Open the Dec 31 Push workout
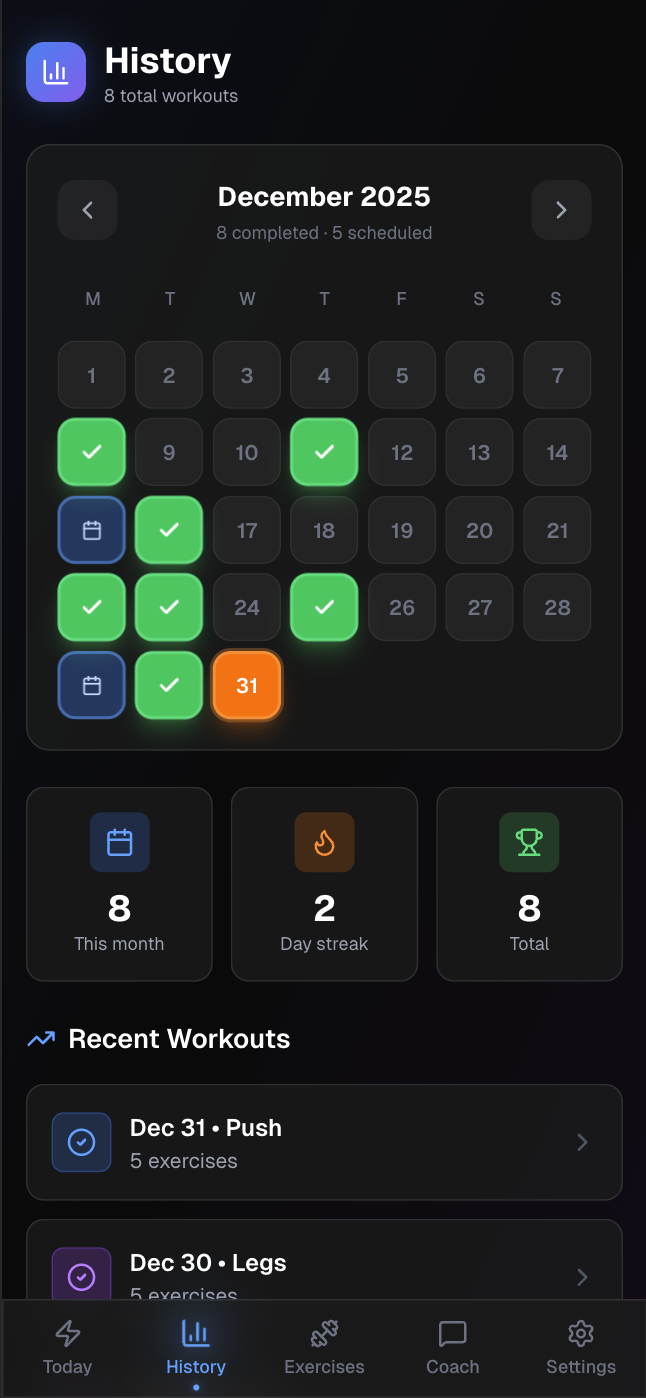Screen dimensions: 646x1398 pyautogui.click(x=324, y=1142)
